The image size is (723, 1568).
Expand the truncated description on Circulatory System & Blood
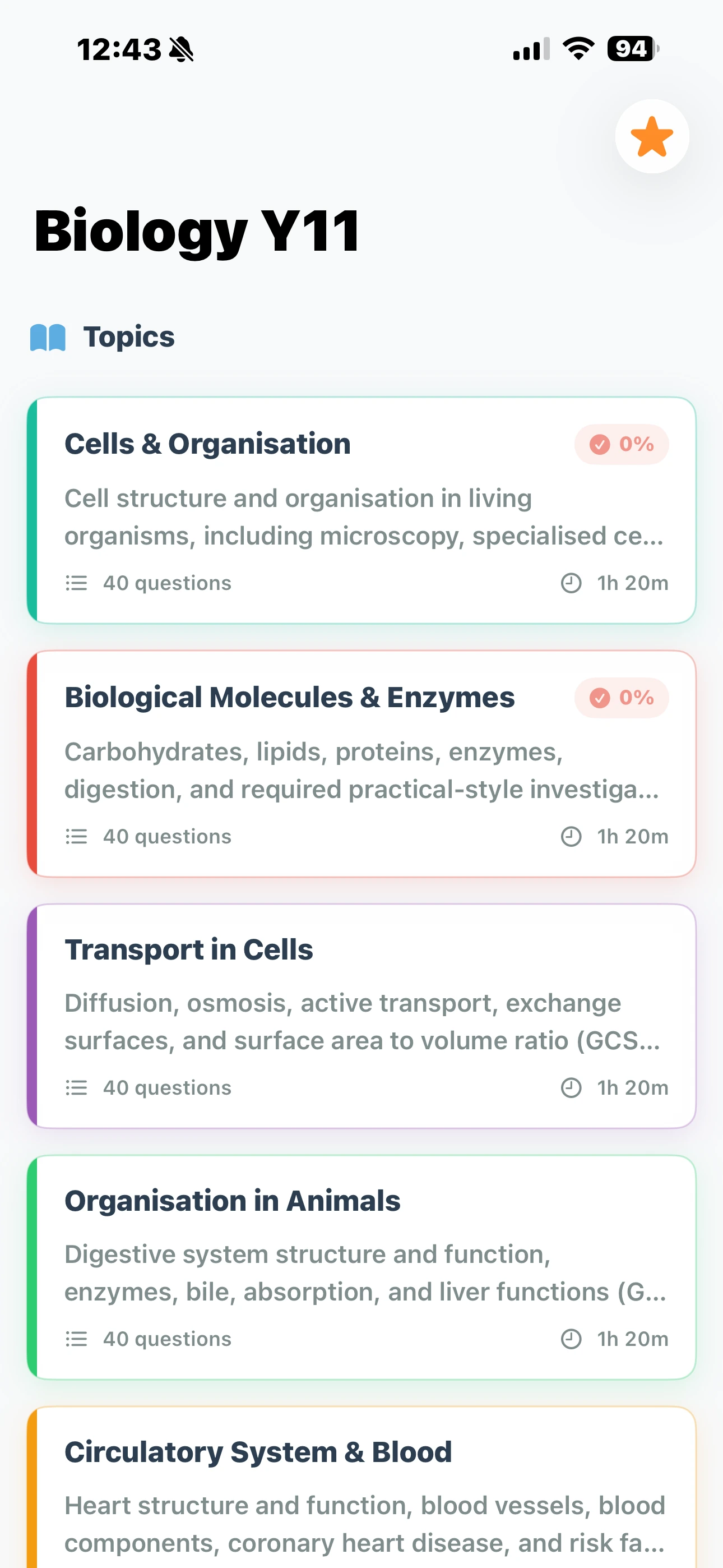[x=361, y=1520]
